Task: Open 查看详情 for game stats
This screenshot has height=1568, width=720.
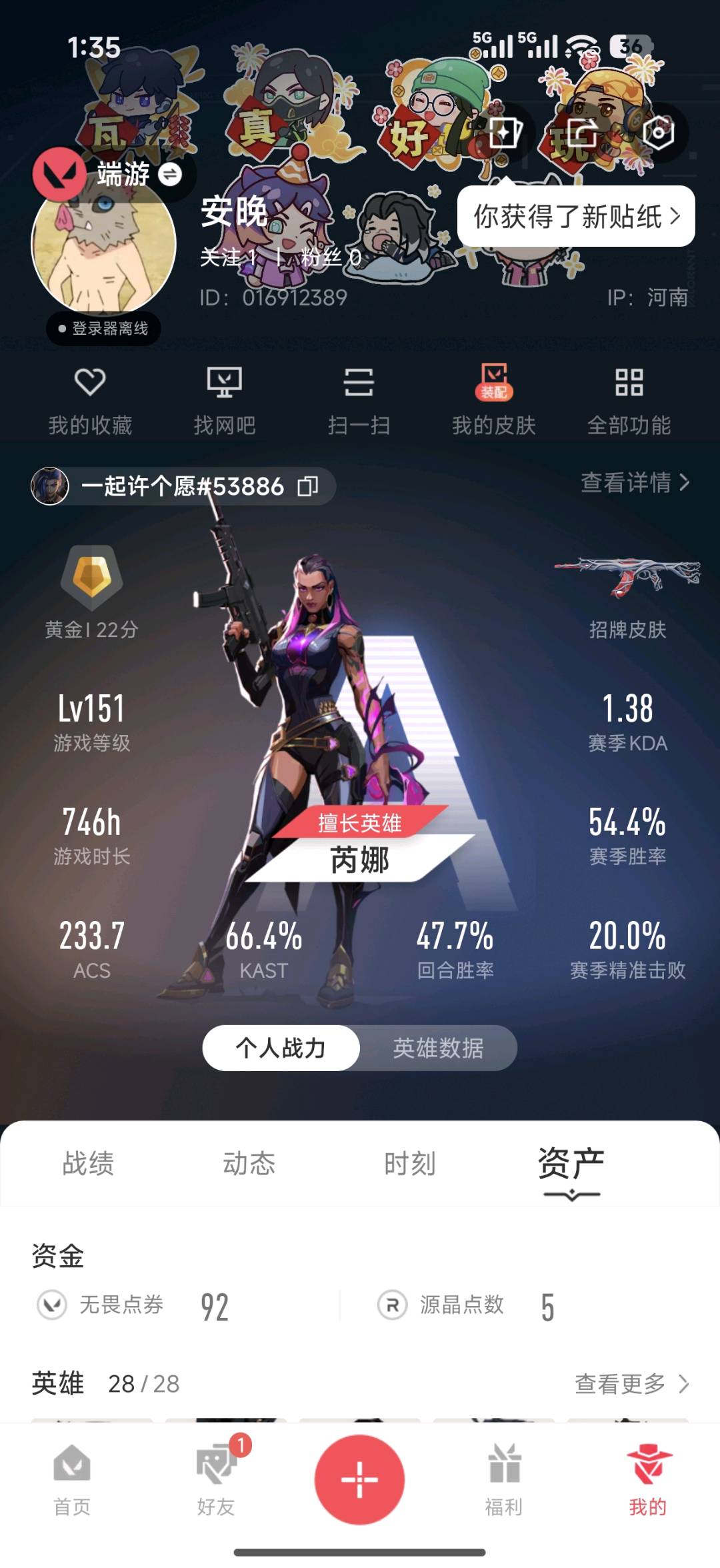Action: pos(634,482)
